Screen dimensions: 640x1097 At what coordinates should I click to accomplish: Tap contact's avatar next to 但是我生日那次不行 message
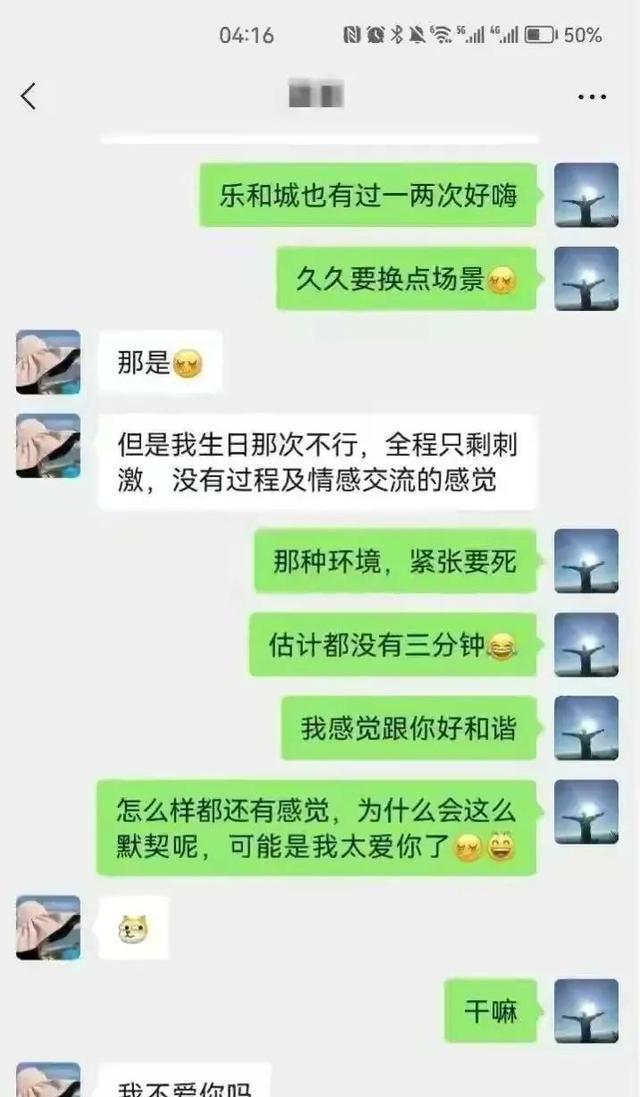pos(48,446)
